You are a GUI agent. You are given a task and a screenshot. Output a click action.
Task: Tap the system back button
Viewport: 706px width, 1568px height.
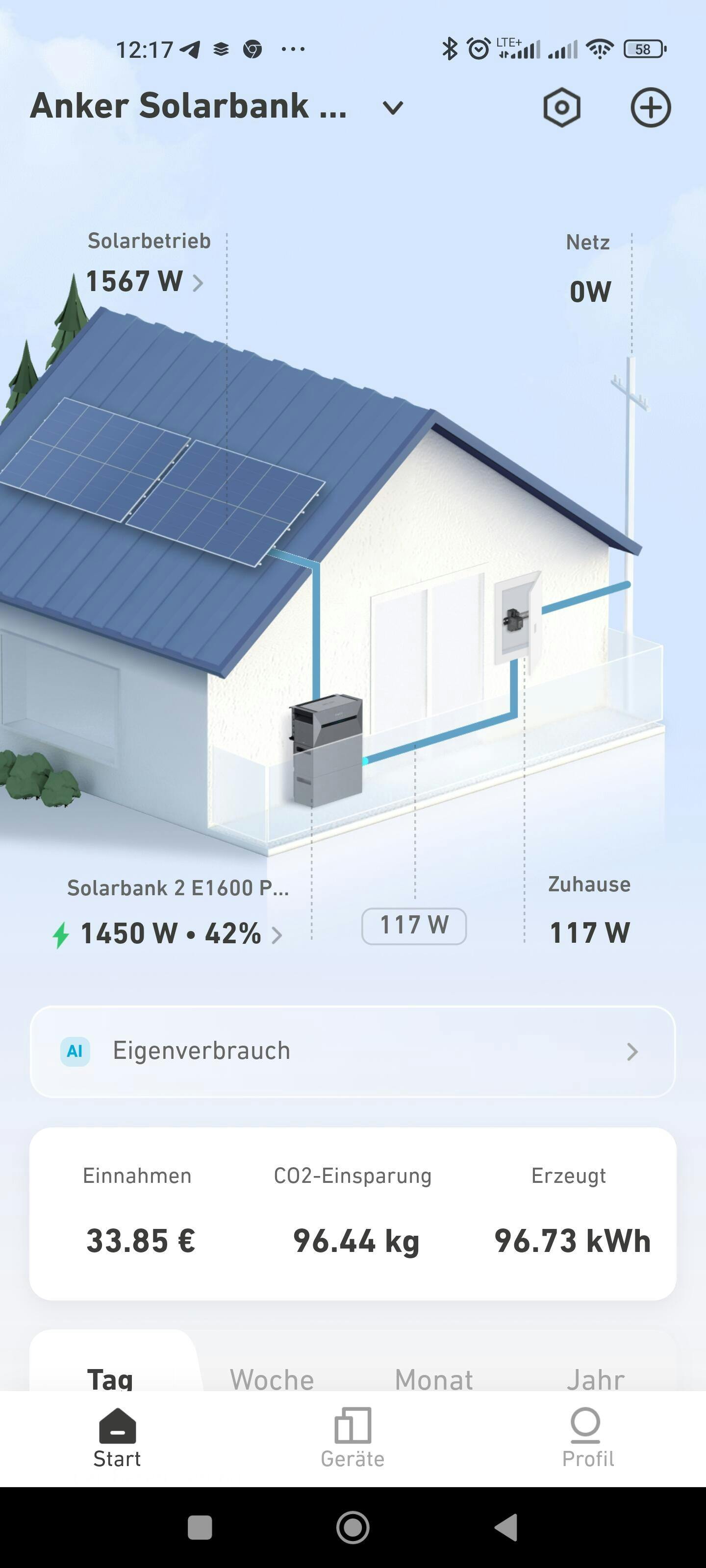(x=506, y=1527)
